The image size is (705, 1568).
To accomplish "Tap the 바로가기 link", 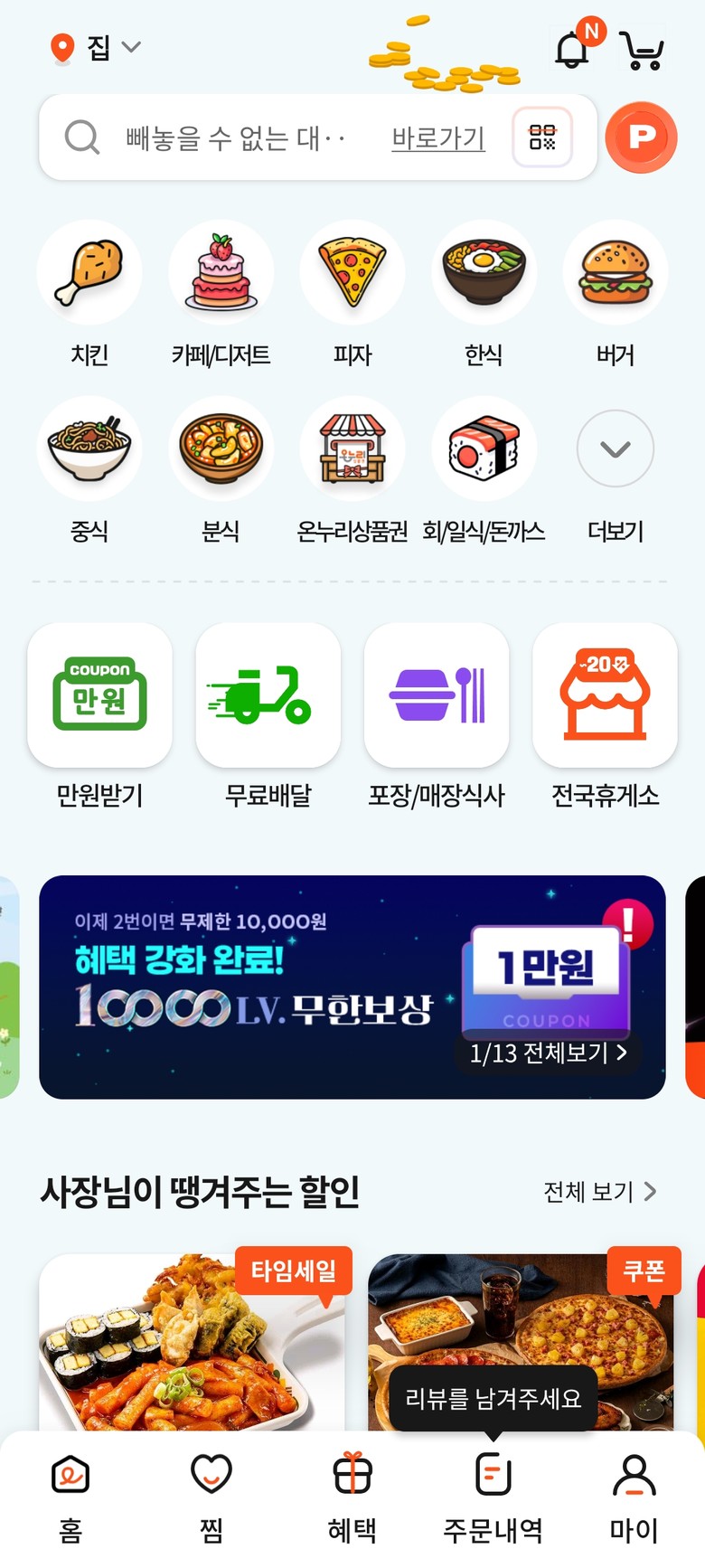I will [x=438, y=138].
